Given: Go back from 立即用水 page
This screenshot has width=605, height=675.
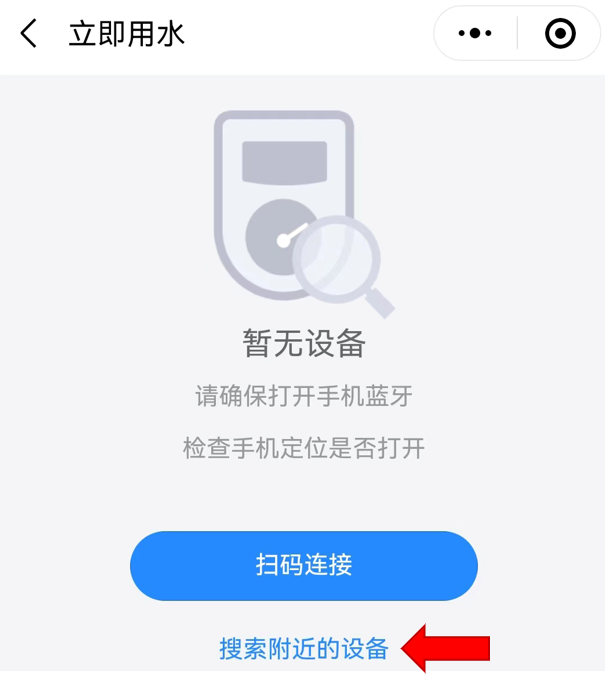Looking at the screenshot, I should click(29, 34).
